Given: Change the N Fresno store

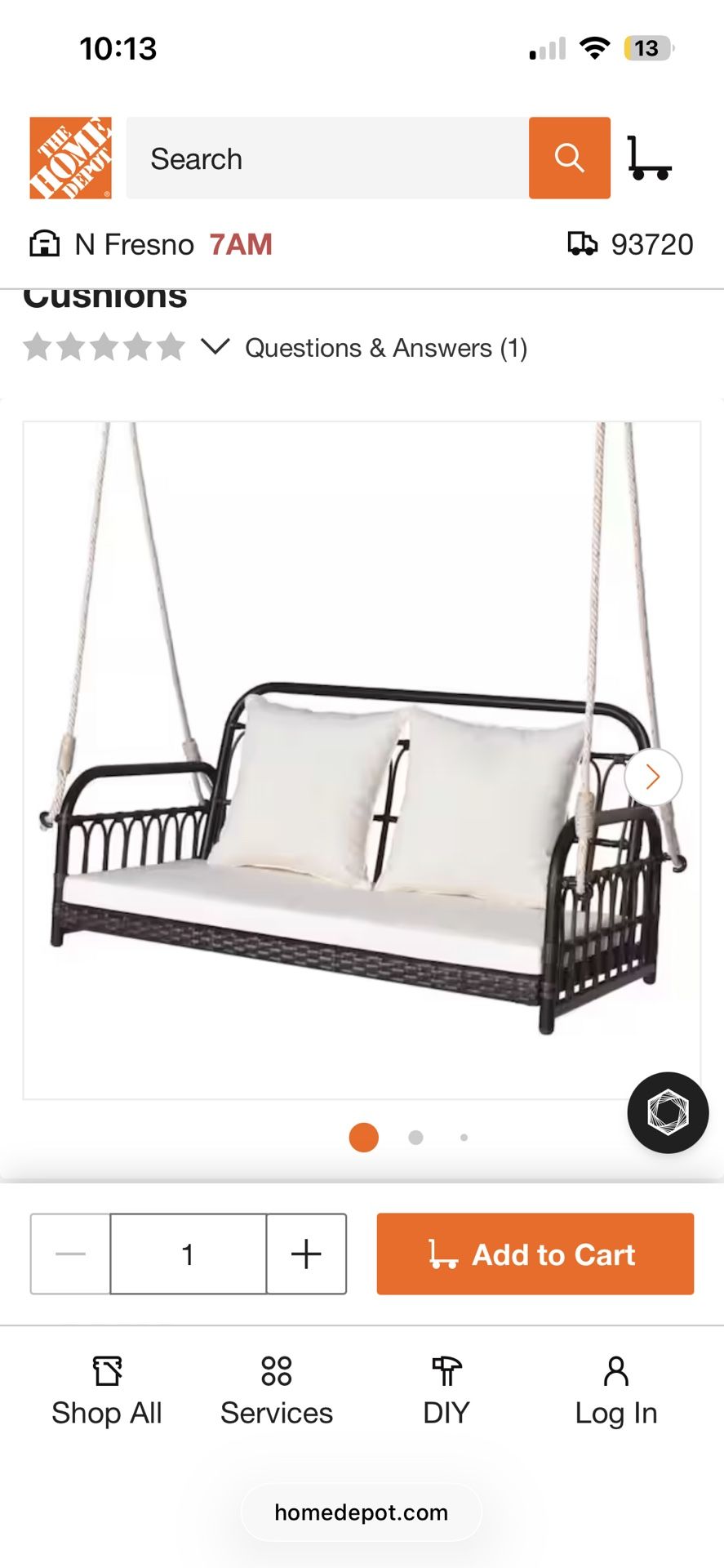Looking at the screenshot, I should [151, 244].
